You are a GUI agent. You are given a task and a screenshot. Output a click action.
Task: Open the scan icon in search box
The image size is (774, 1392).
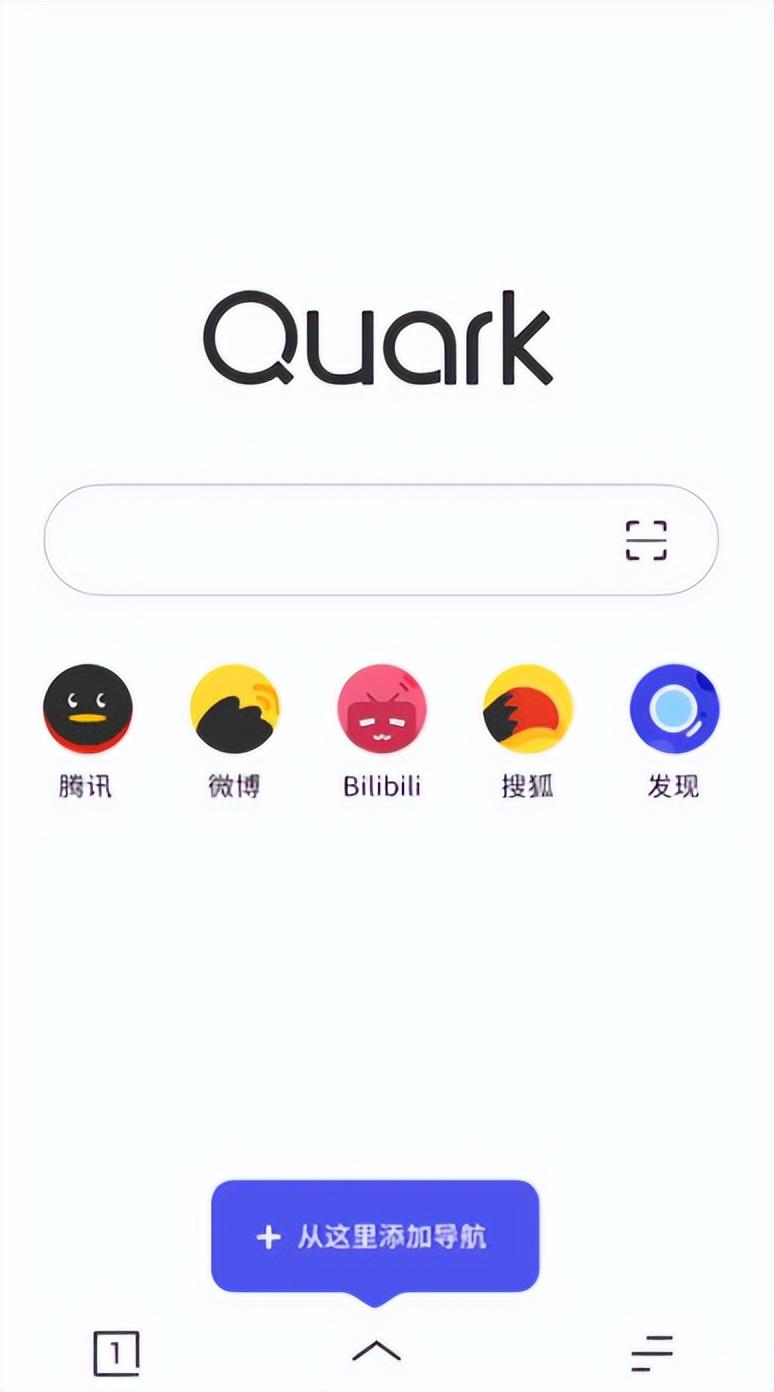tap(646, 540)
